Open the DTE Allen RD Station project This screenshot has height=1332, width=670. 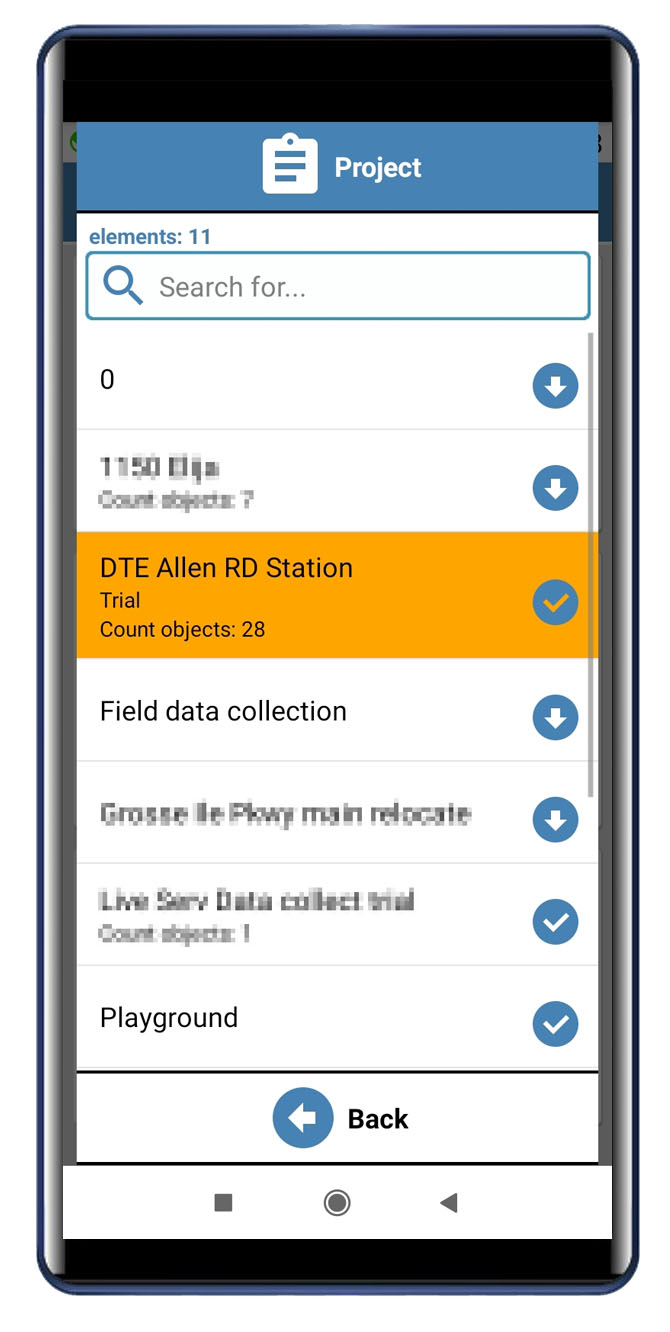point(337,595)
